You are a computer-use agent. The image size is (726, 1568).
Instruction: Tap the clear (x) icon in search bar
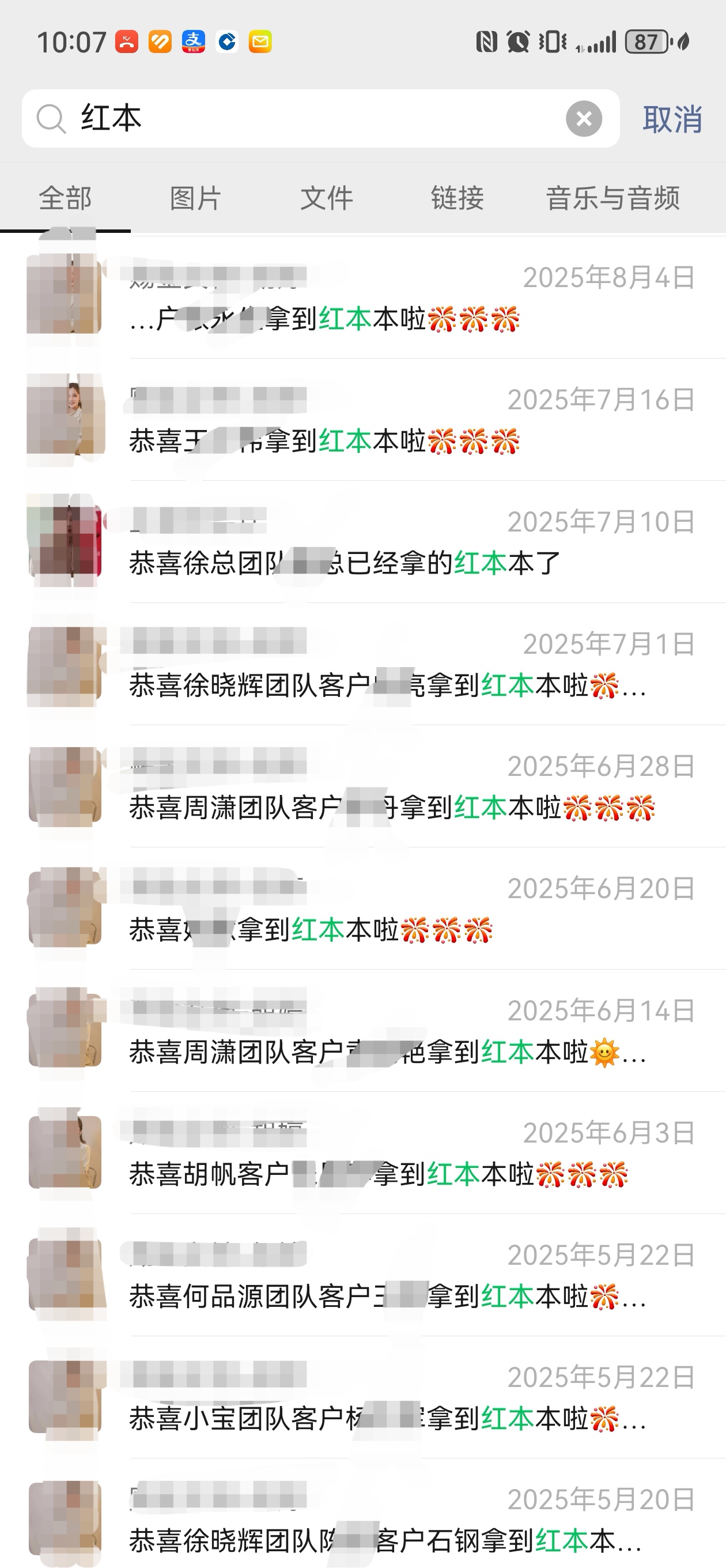pyautogui.click(x=584, y=119)
